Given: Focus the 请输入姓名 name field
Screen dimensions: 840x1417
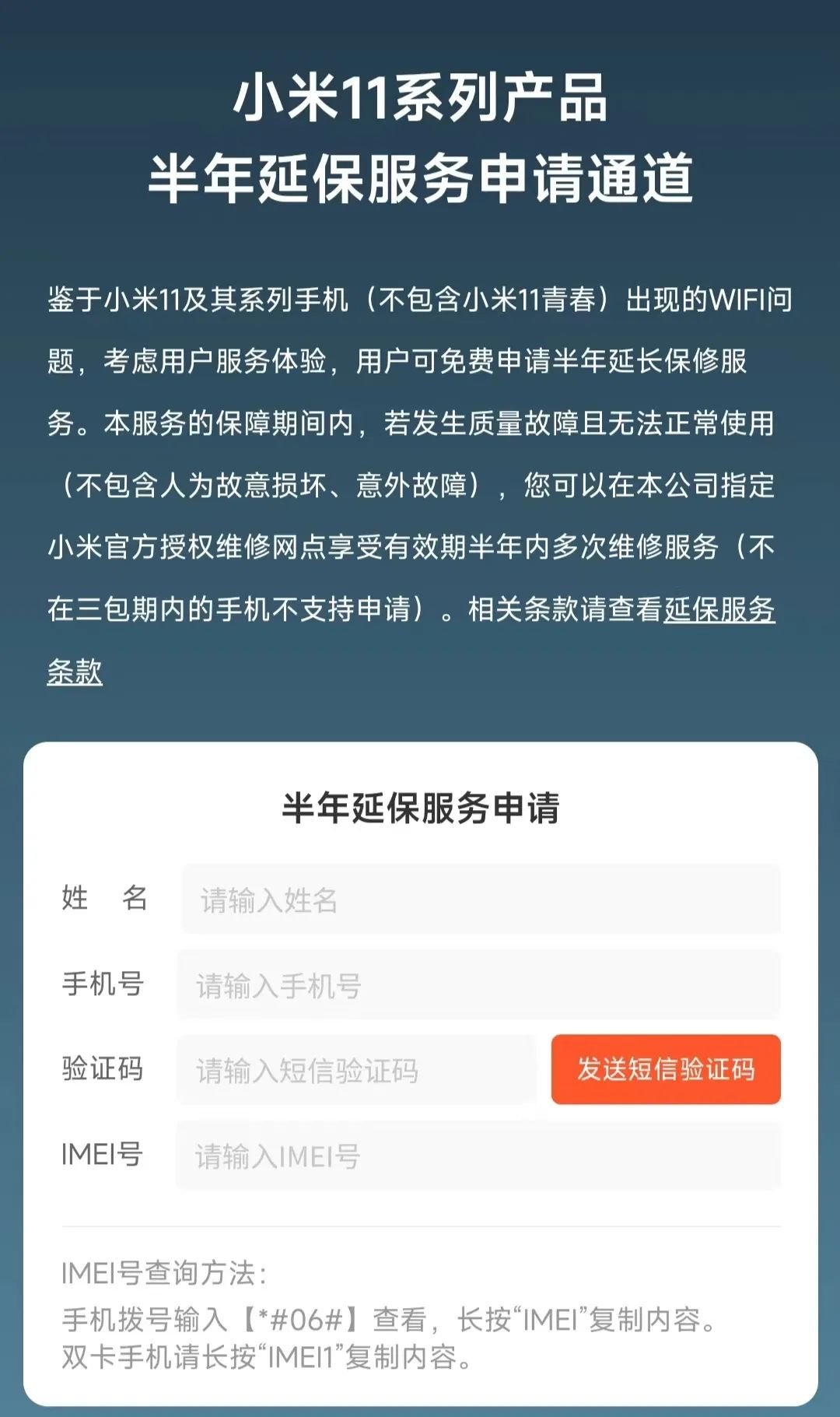Looking at the screenshot, I should [x=481, y=900].
